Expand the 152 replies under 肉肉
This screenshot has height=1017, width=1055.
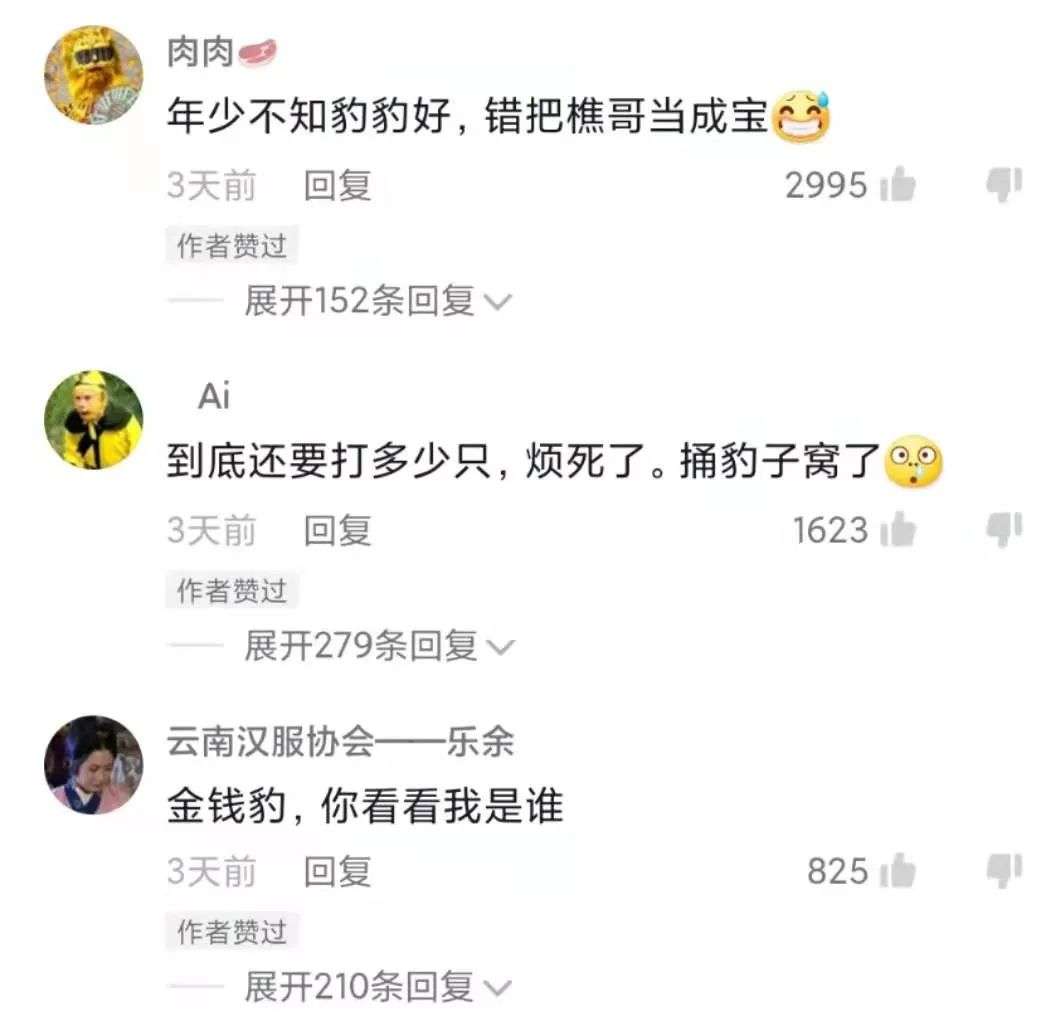coord(377,301)
